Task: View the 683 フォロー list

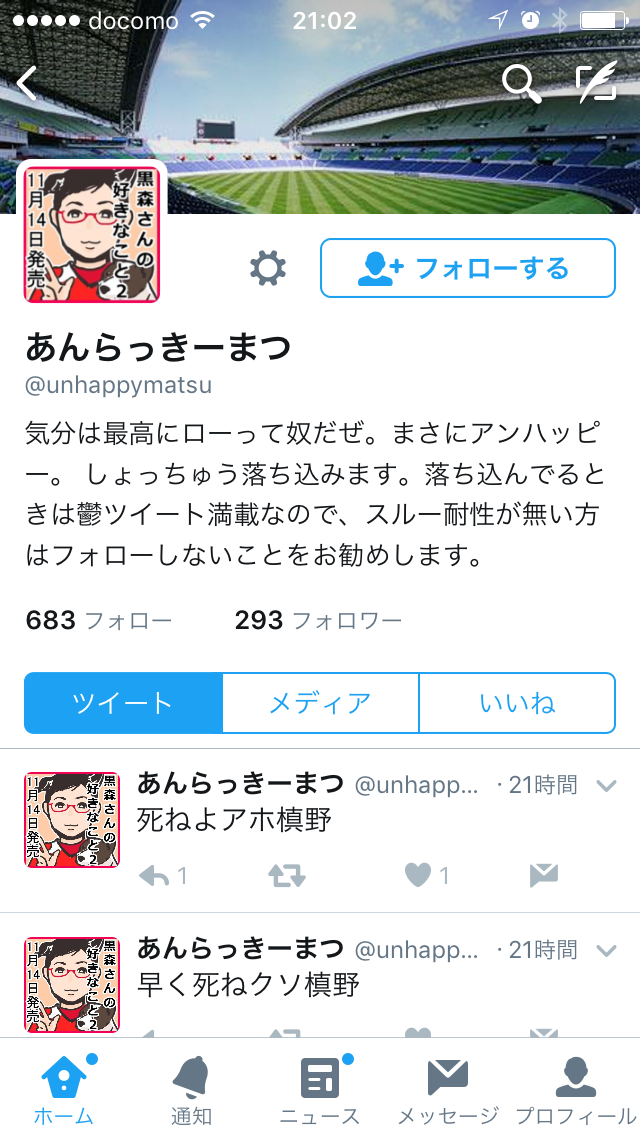Action: (x=98, y=621)
